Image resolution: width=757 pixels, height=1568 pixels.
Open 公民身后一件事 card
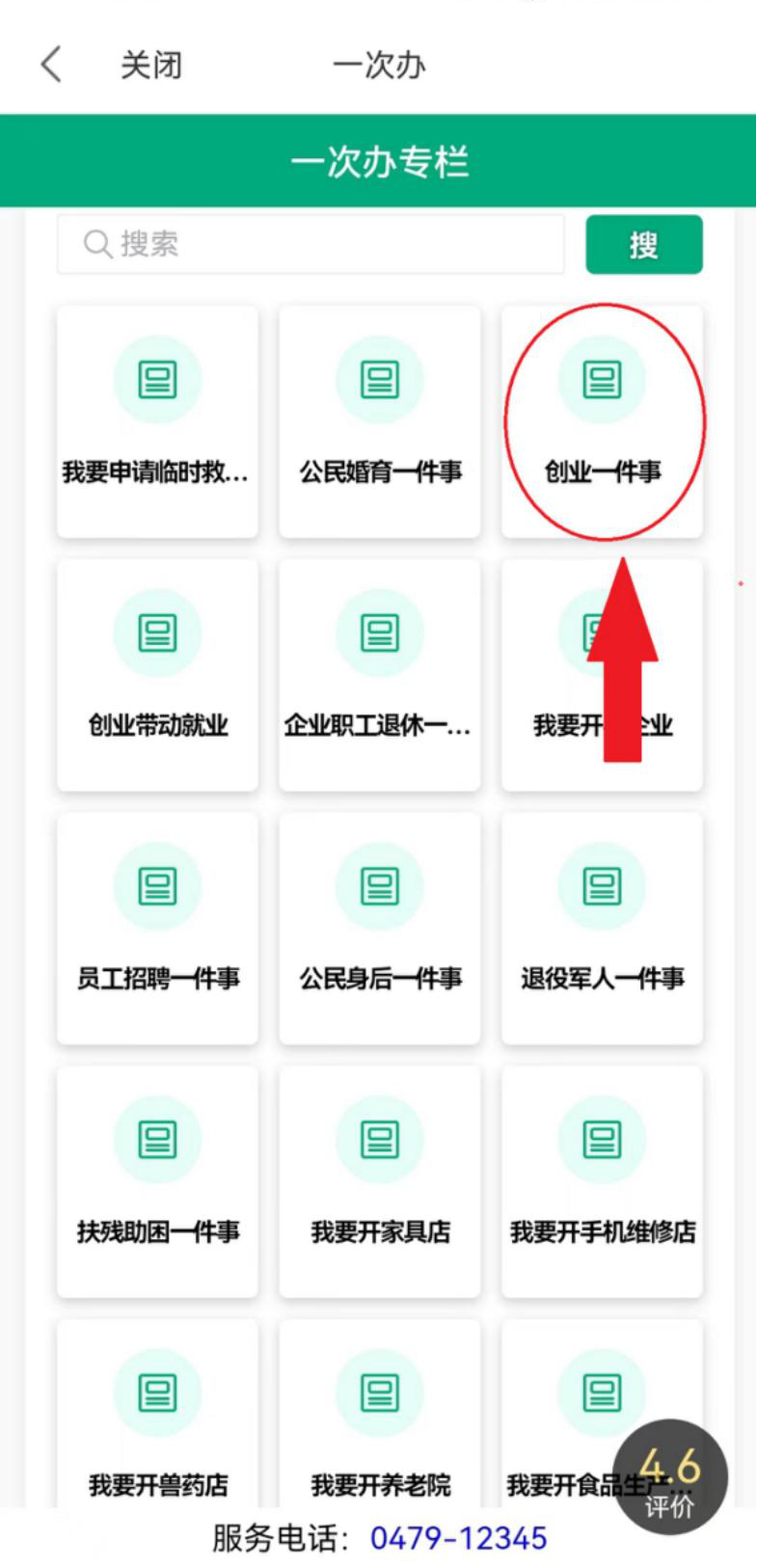(379, 929)
